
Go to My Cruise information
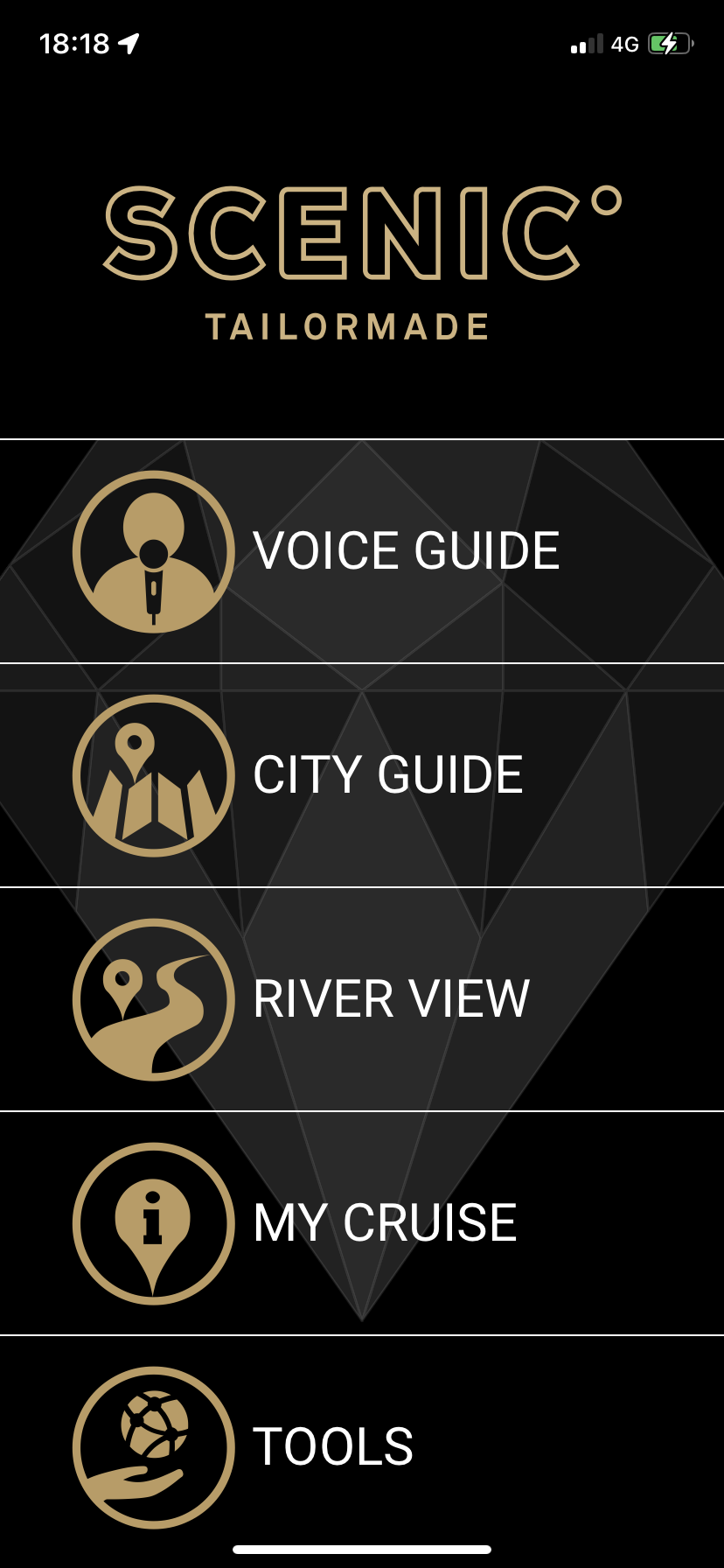pos(362,1223)
